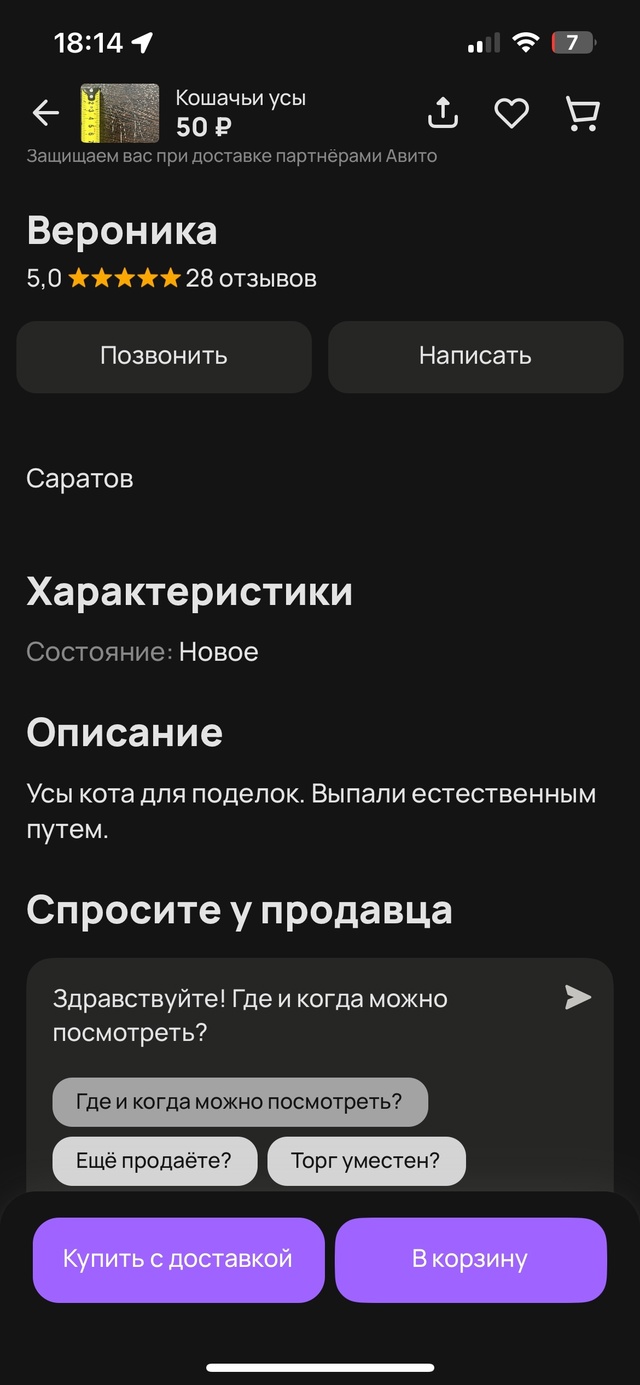640x1385 pixels.
Task: Open the product thumbnail in header
Action: 120,113
